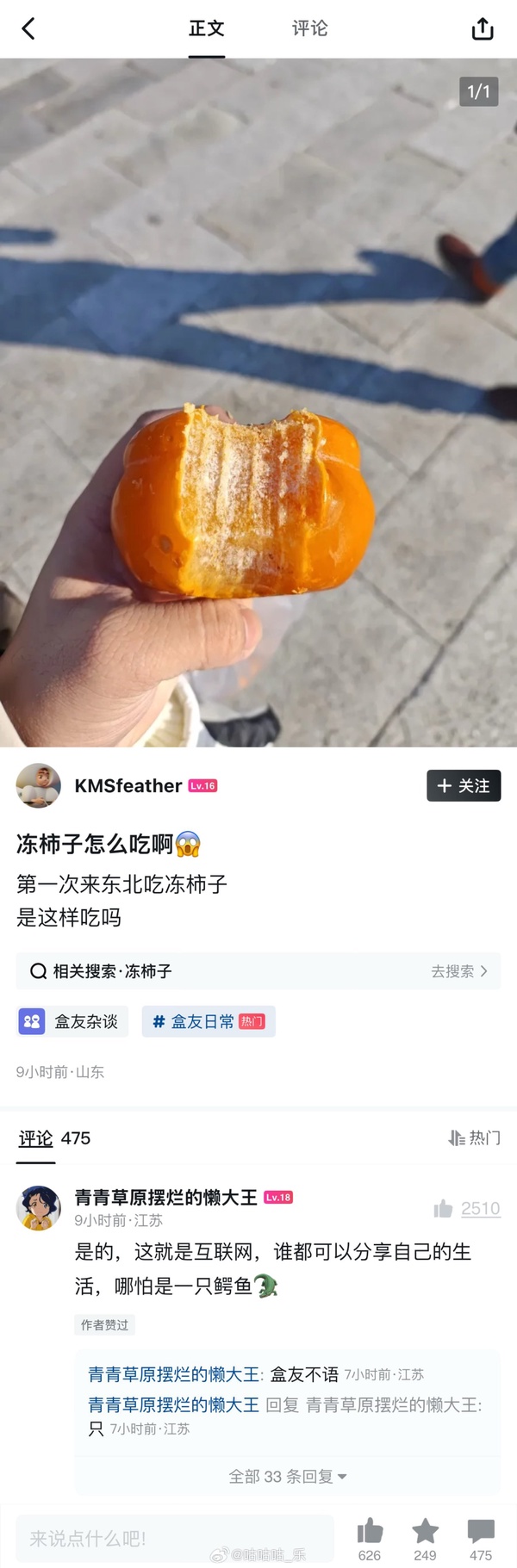Screen dimensions: 517x1568
Task: Open comments via the bubble icon showing 475
Action: click(x=481, y=1533)
